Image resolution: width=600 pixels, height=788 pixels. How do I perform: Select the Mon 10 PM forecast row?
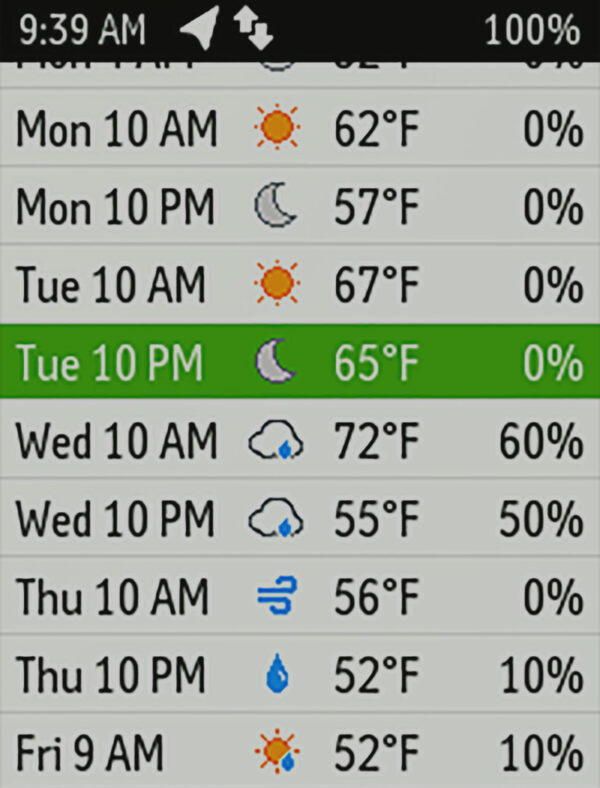pos(300,208)
